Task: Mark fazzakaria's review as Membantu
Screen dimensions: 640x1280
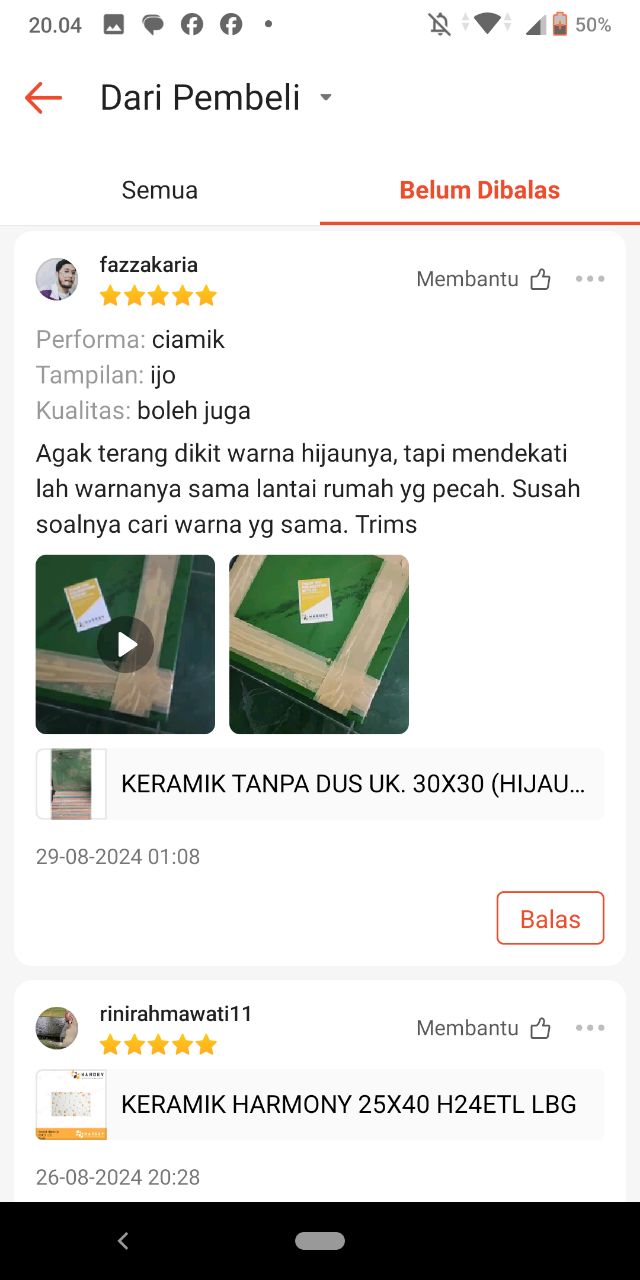Action: click(484, 279)
